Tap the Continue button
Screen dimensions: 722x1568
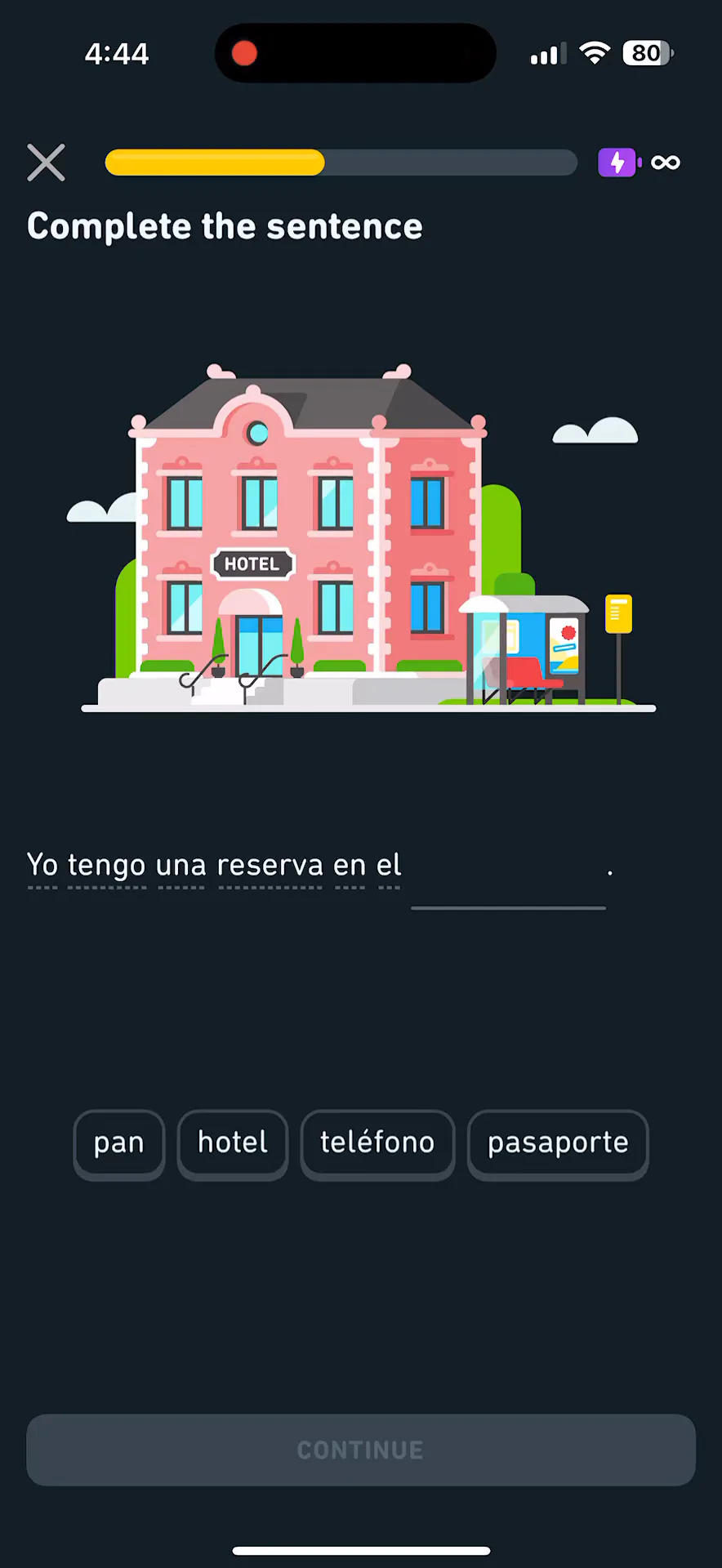[361, 1450]
